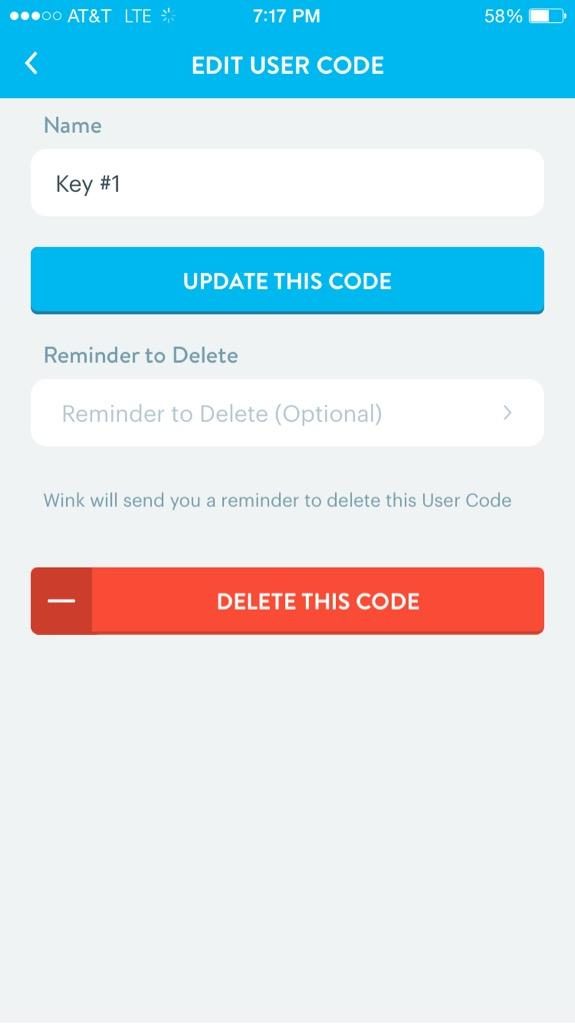575x1024 pixels.
Task: Edit the Key #1 name field
Action: (x=287, y=183)
